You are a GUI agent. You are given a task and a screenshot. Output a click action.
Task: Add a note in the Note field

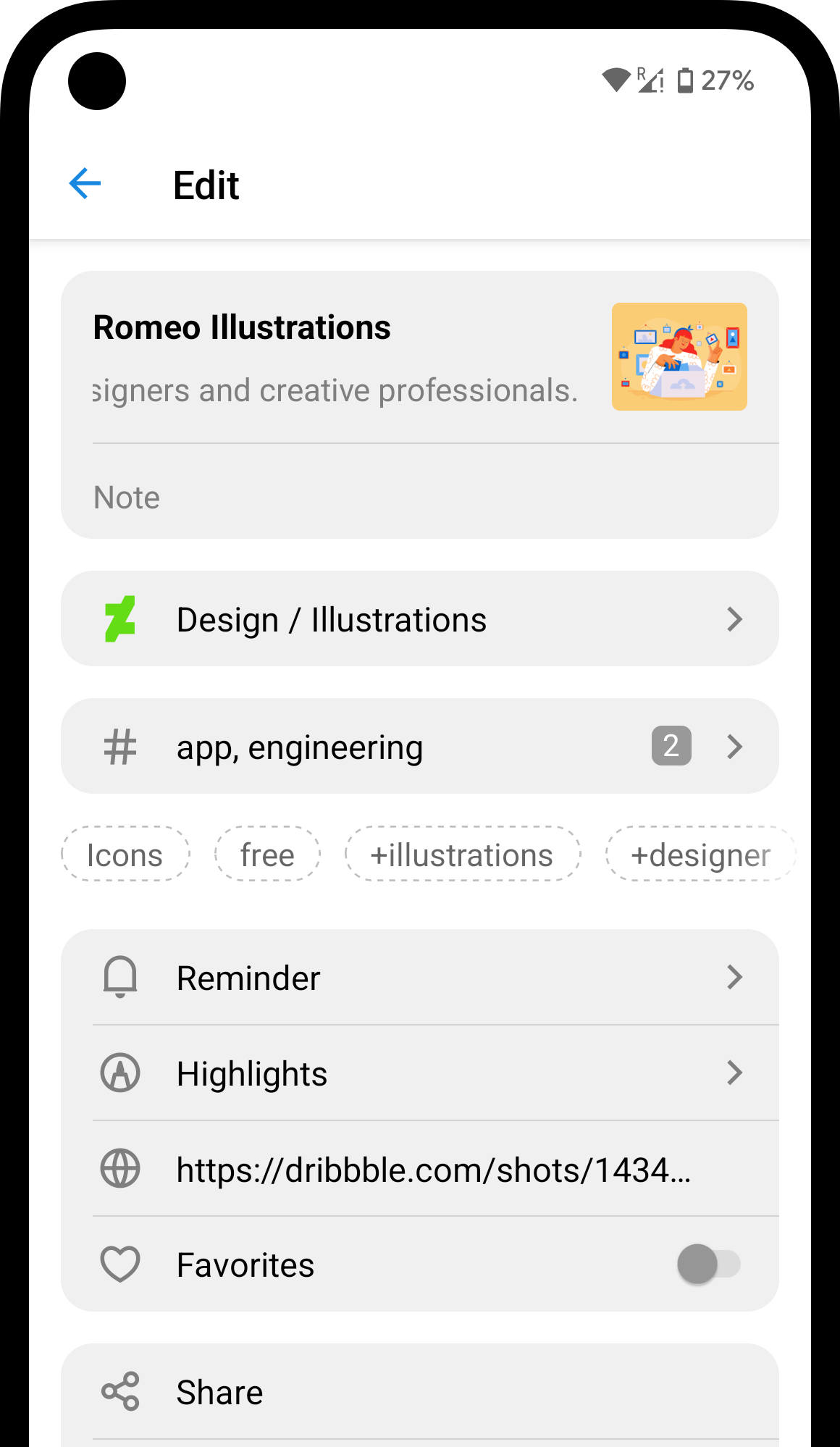419,498
